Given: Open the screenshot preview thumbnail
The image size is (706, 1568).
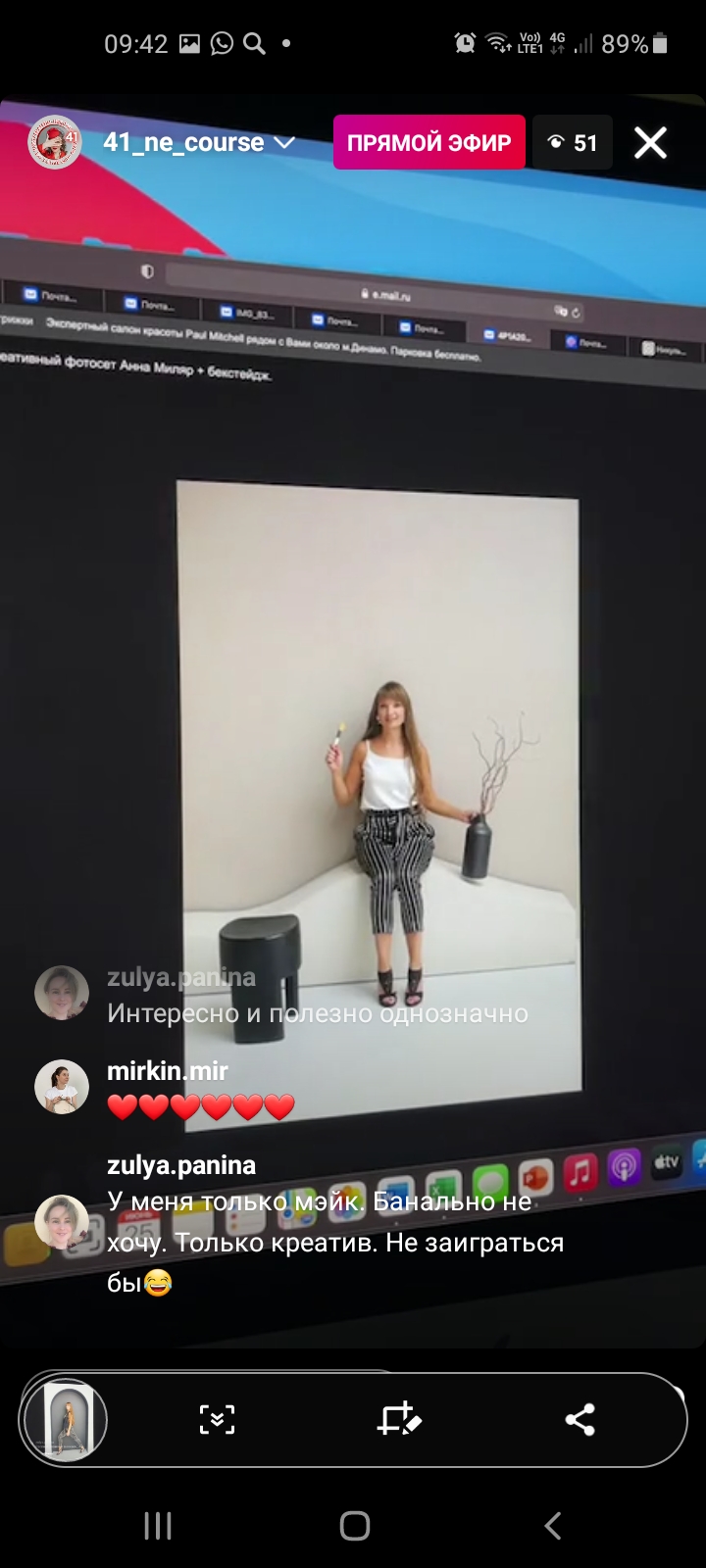Looking at the screenshot, I should click(61, 1419).
